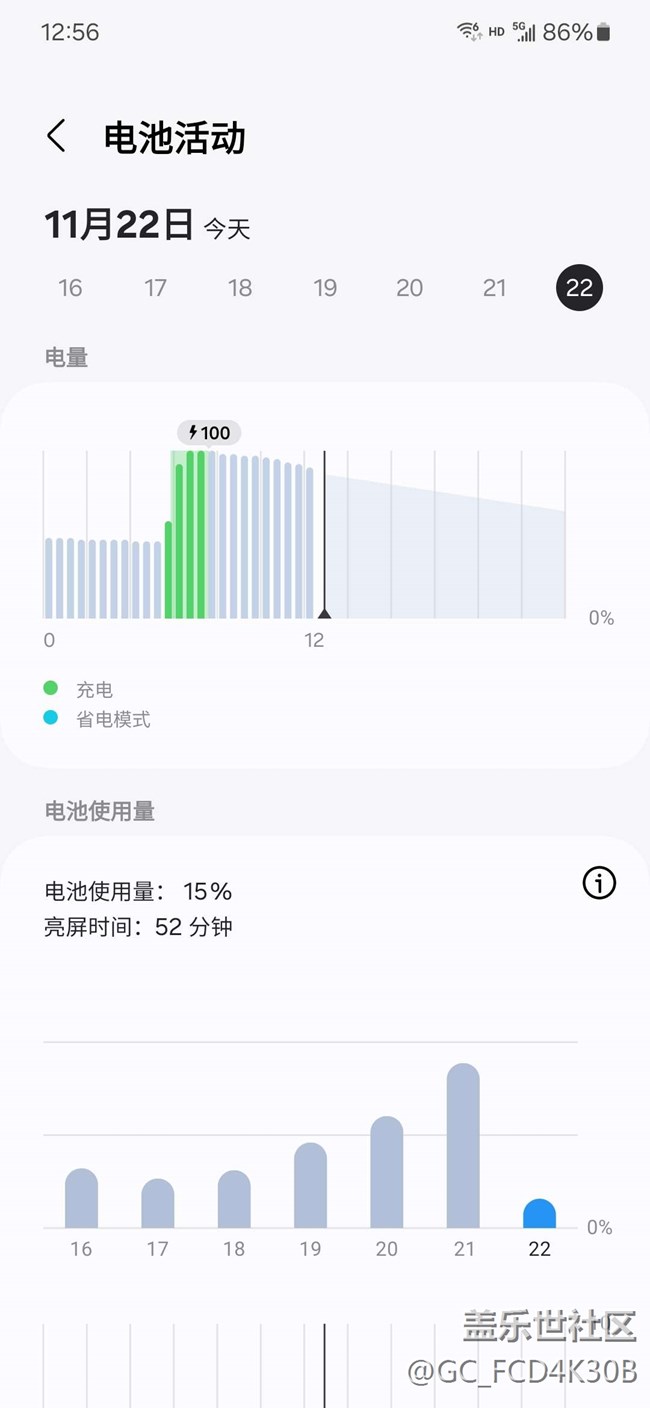Choose date 19 in the date strip
This screenshot has height=1408, width=650.
[325, 288]
